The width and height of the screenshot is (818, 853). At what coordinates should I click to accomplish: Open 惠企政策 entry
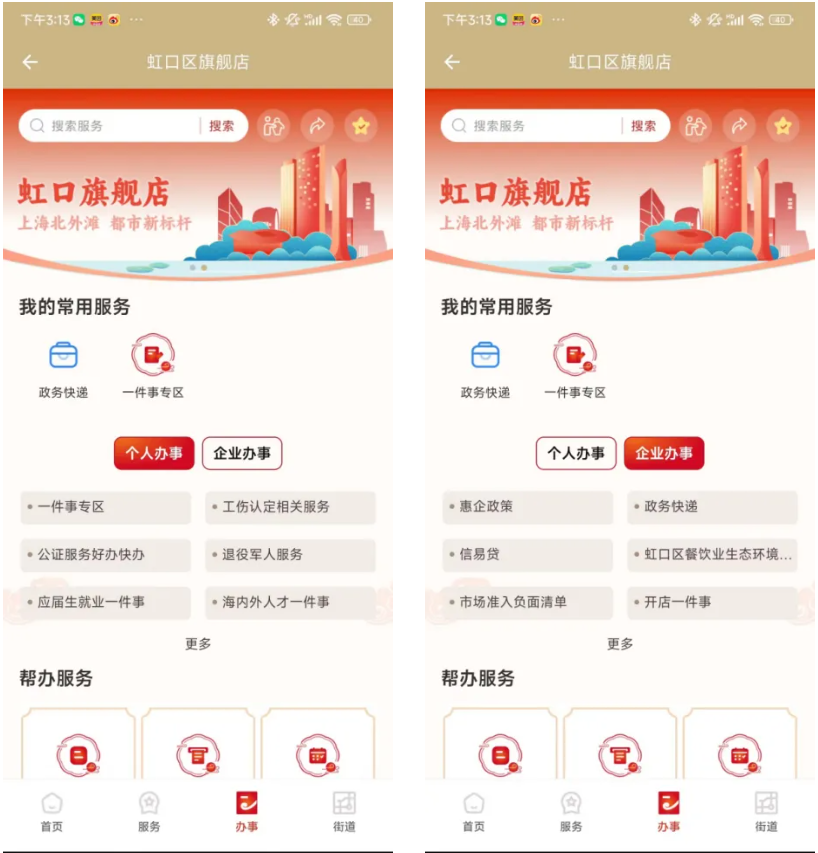527,507
